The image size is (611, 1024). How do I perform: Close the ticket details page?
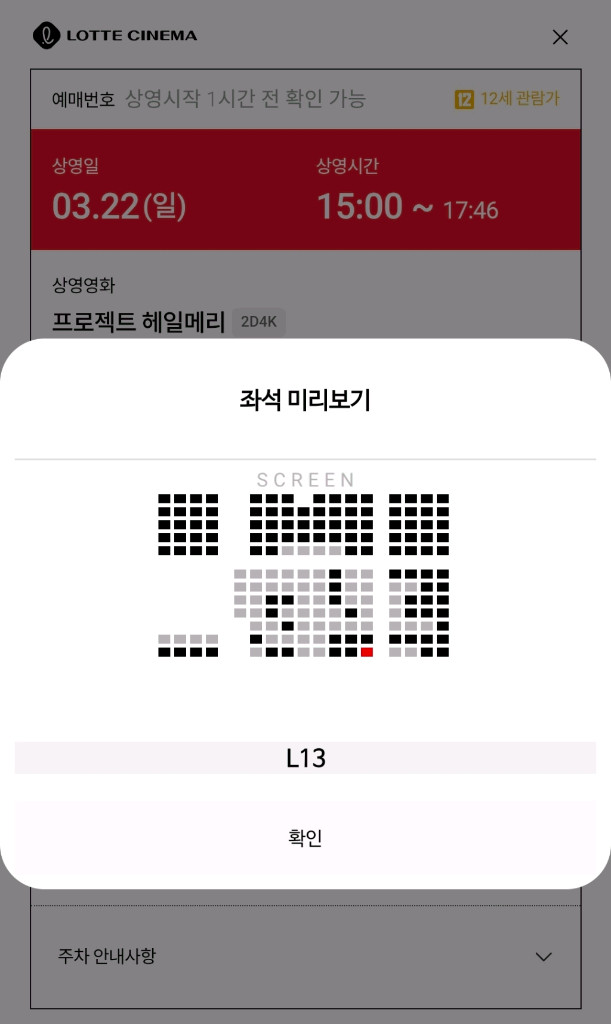tap(560, 37)
